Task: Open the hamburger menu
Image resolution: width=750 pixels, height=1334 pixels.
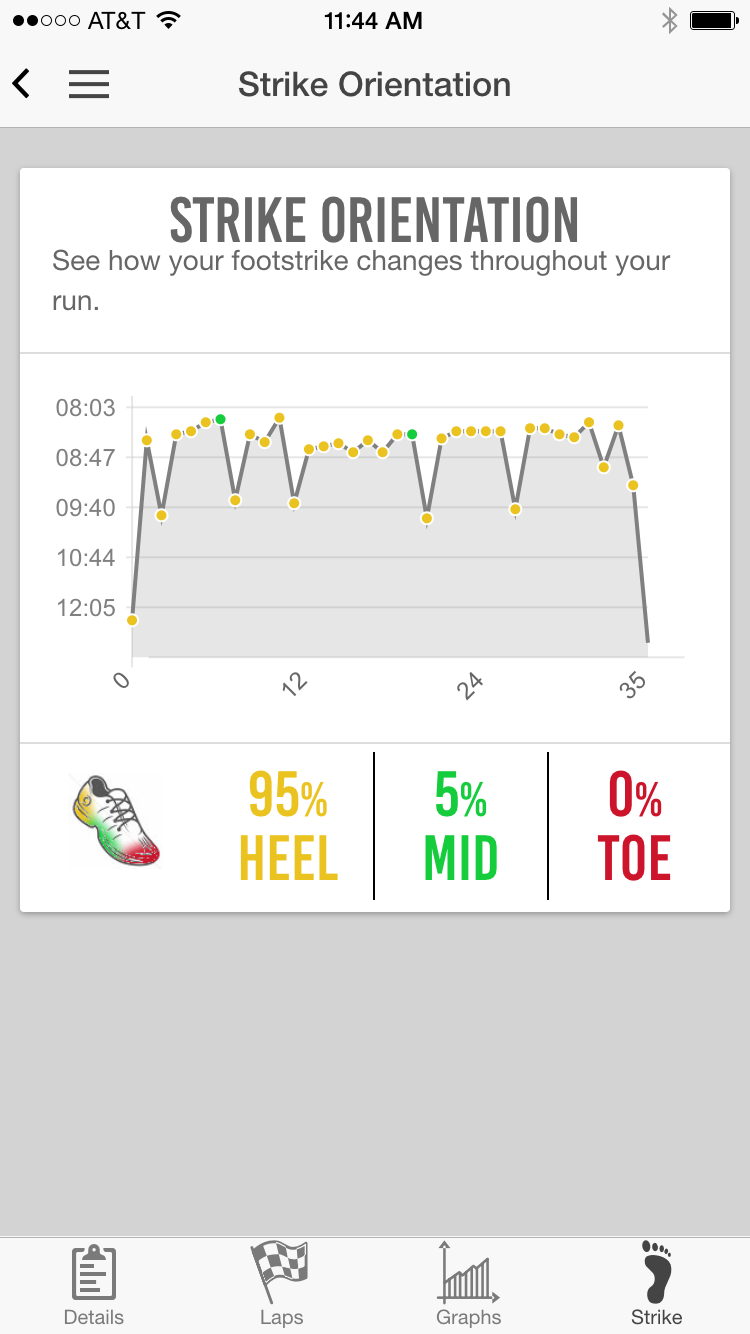Action: [89, 84]
